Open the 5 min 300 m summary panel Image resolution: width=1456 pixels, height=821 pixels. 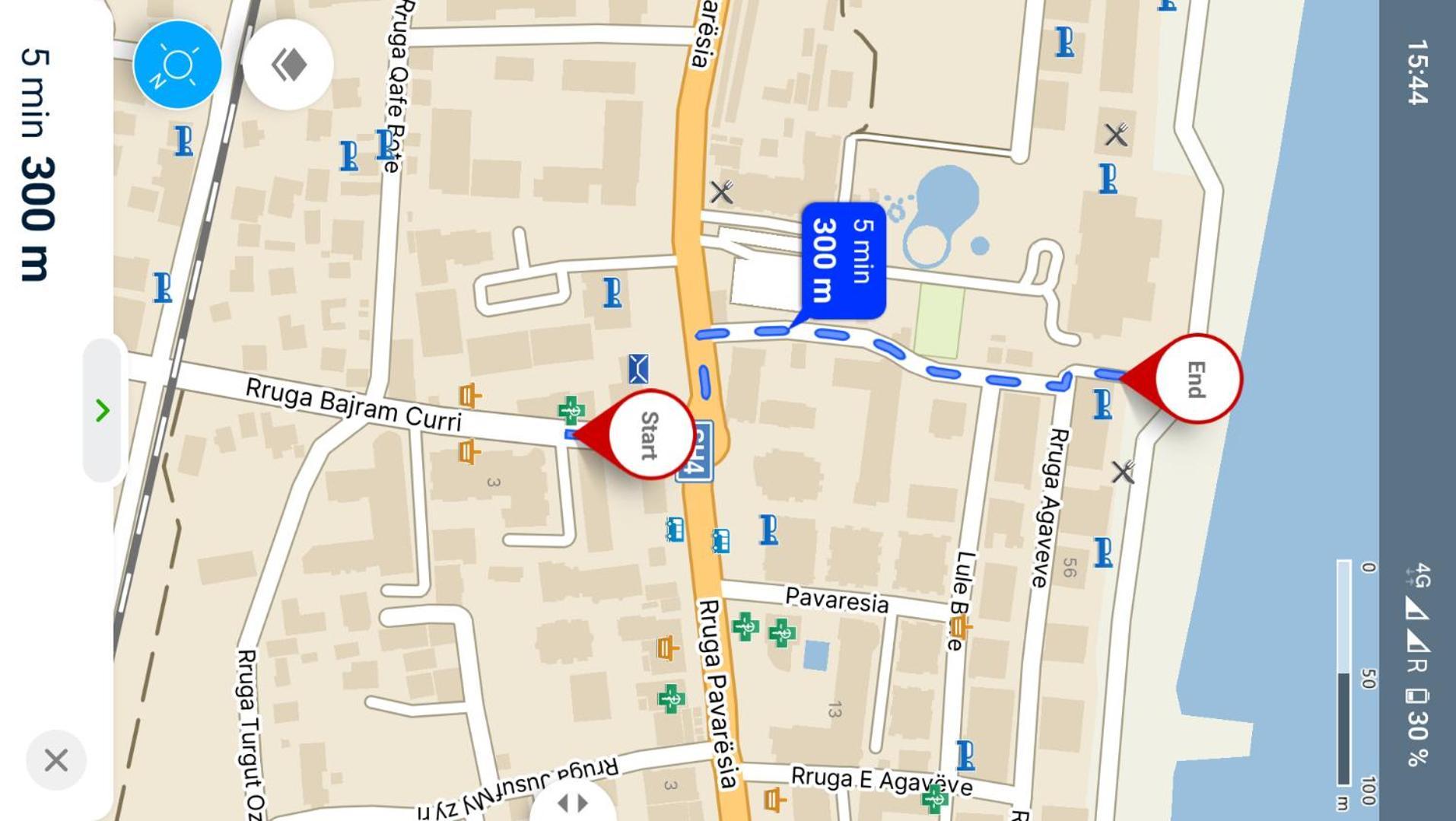click(x=37, y=164)
